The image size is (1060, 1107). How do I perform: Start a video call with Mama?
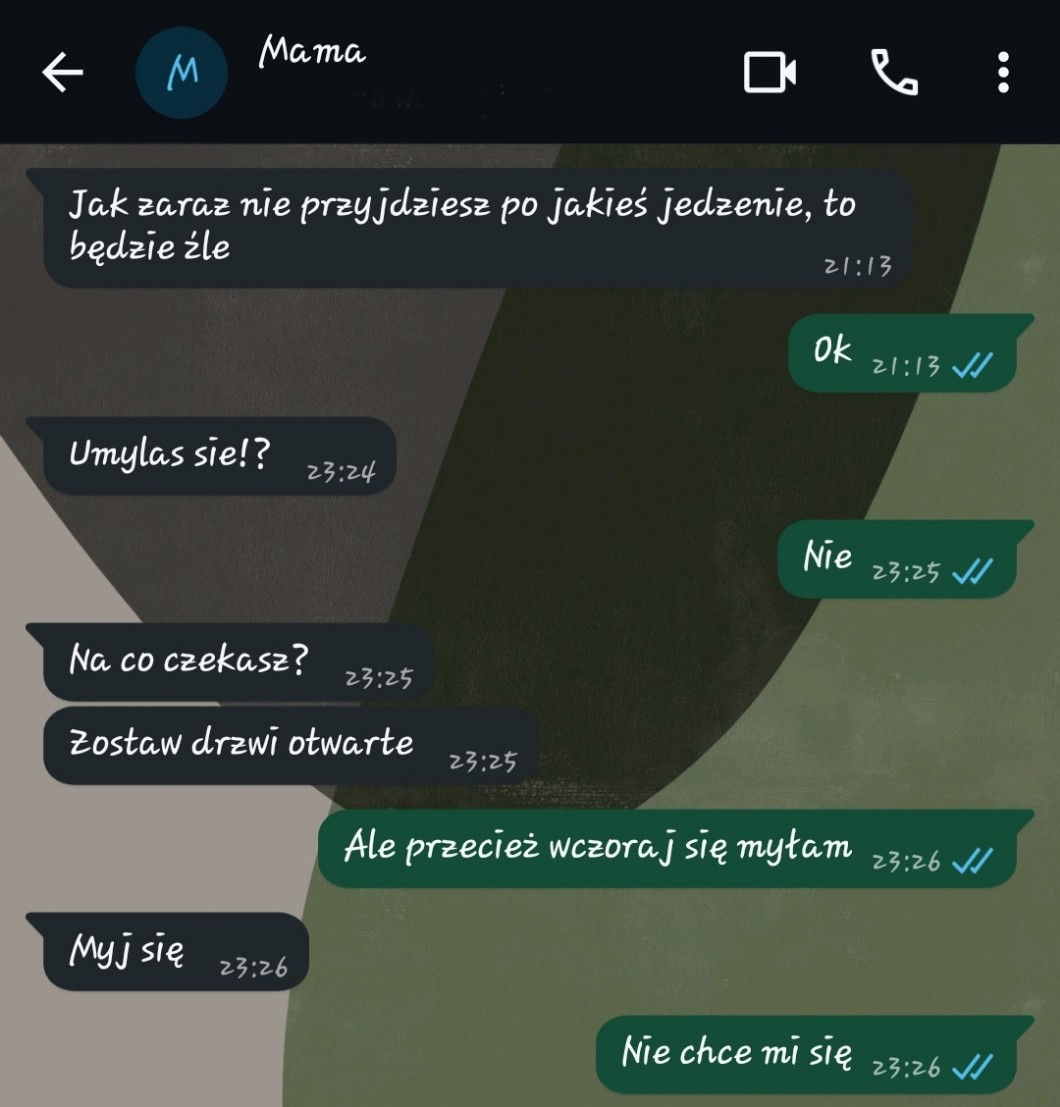tap(769, 73)
